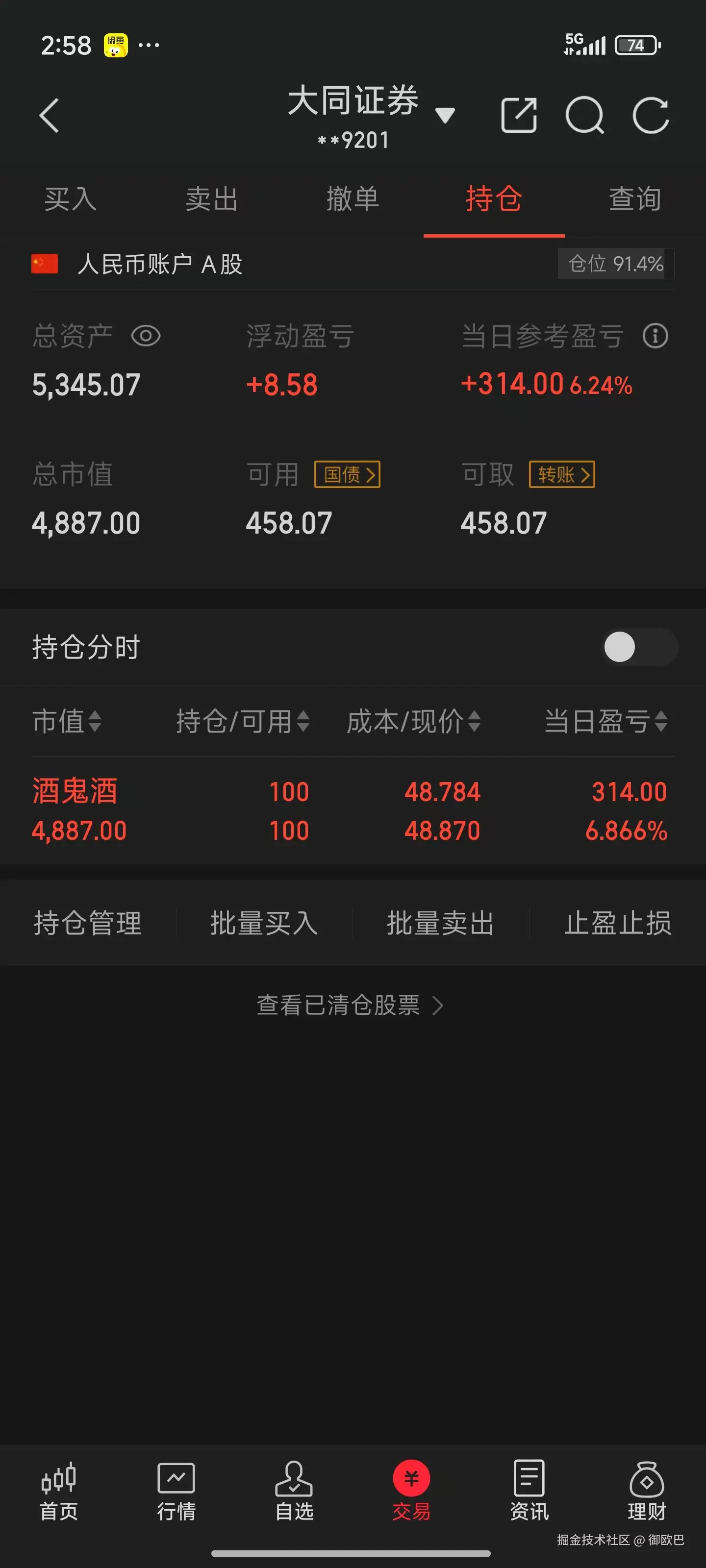
Task: Open the 撤单 tab
Action: coord(353,199)
